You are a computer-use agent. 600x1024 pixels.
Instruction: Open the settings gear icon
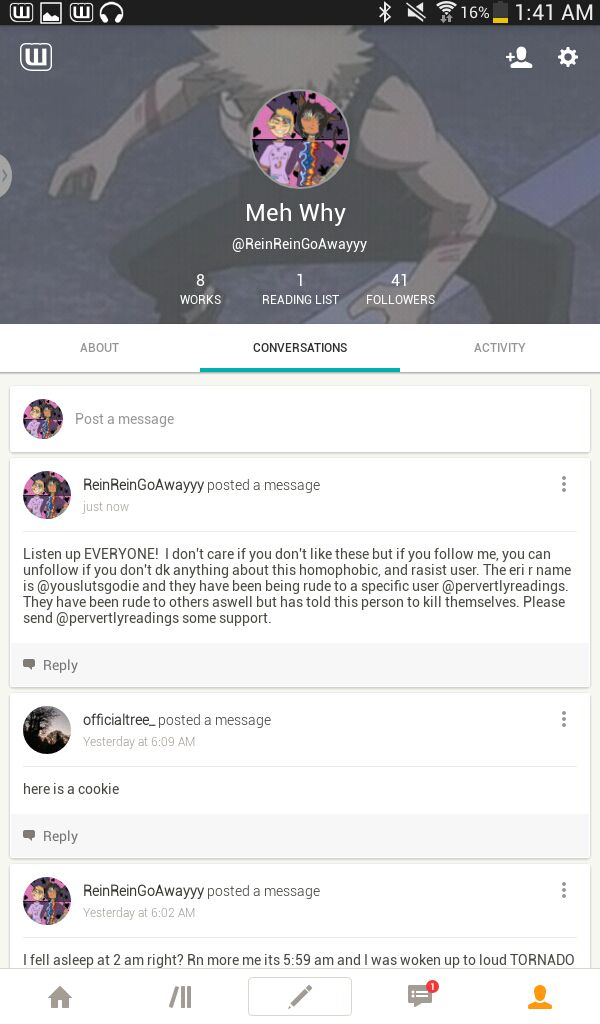tap(568, 57)
